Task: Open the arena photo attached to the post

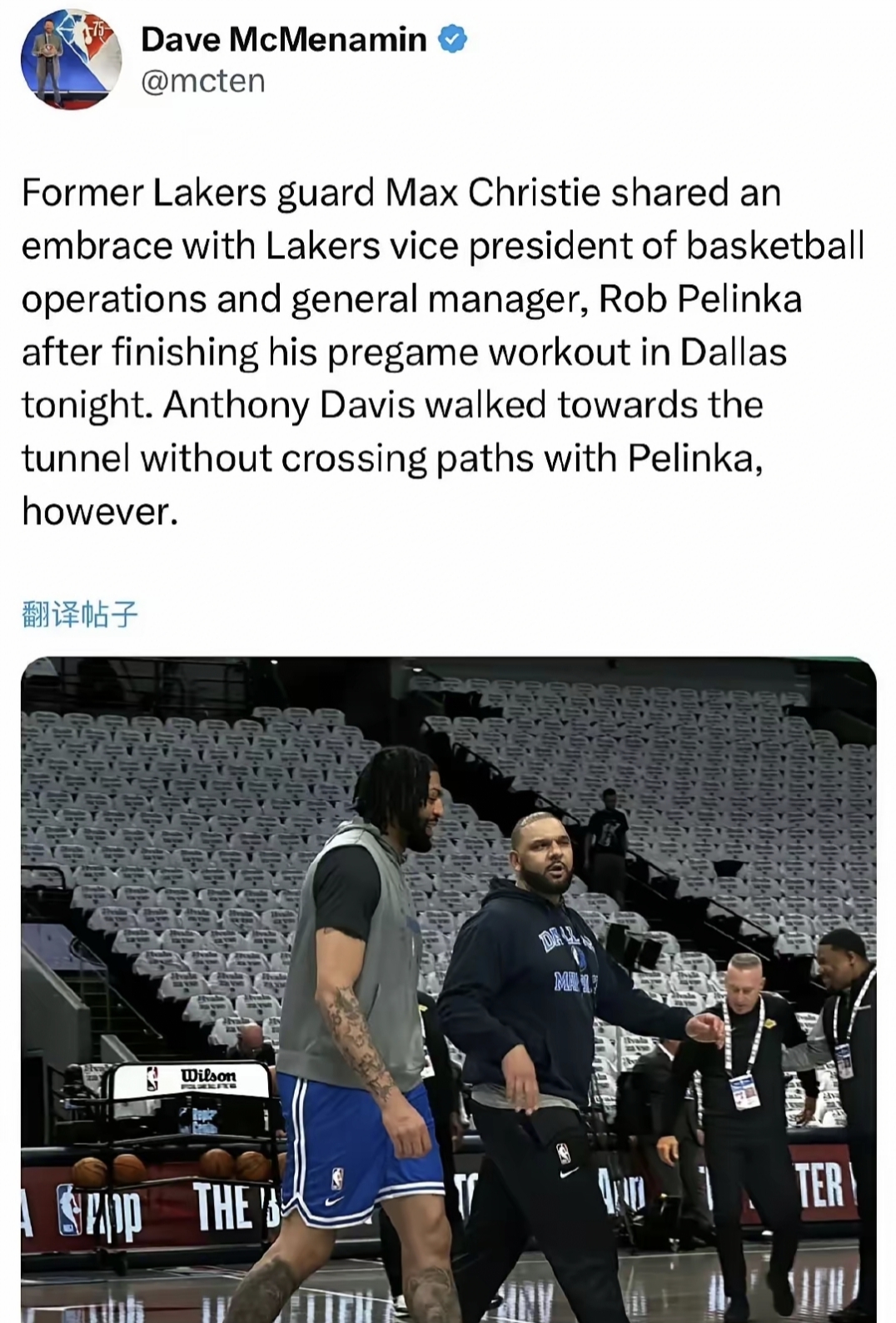Action: (448, 988)
